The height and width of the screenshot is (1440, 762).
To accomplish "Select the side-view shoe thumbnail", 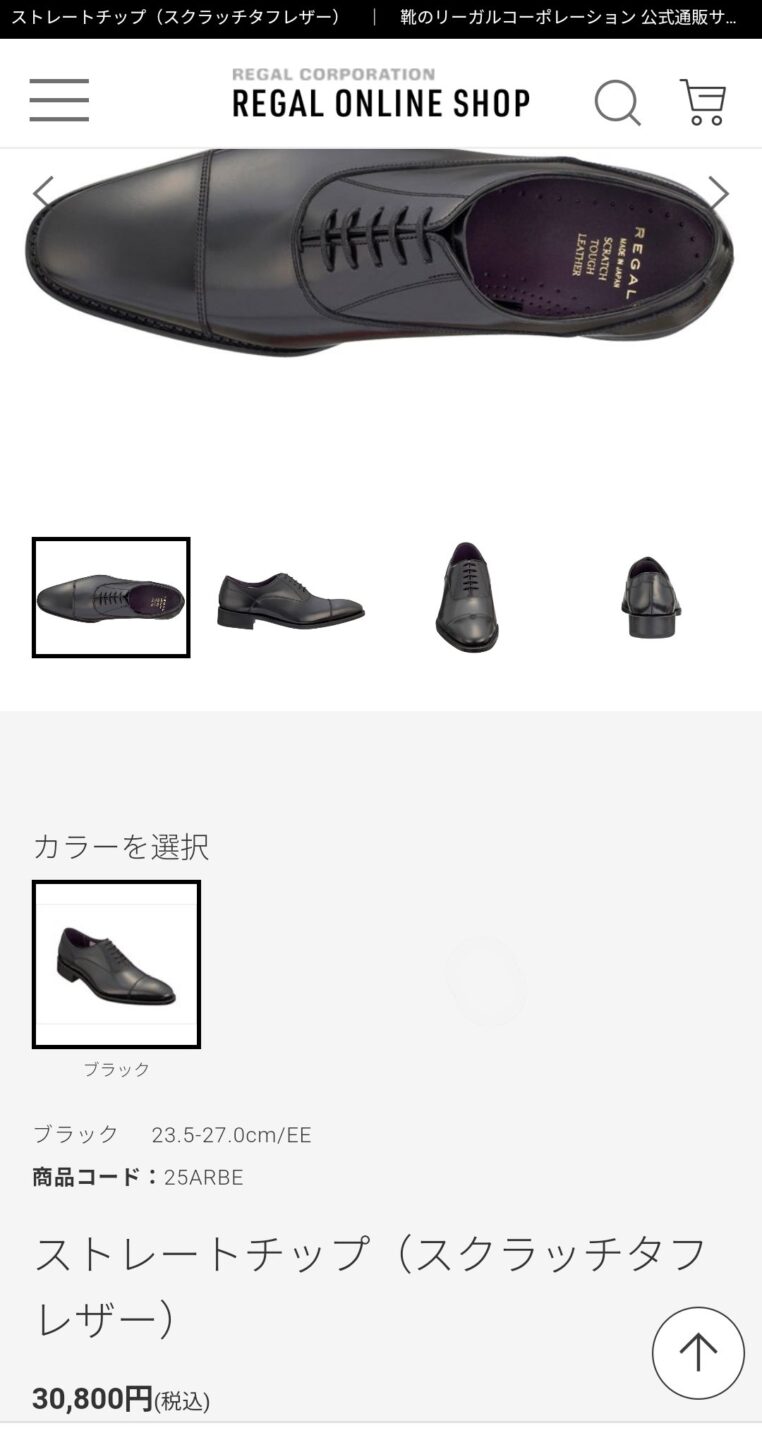I will pyautogui.click(x=291, y=598).
